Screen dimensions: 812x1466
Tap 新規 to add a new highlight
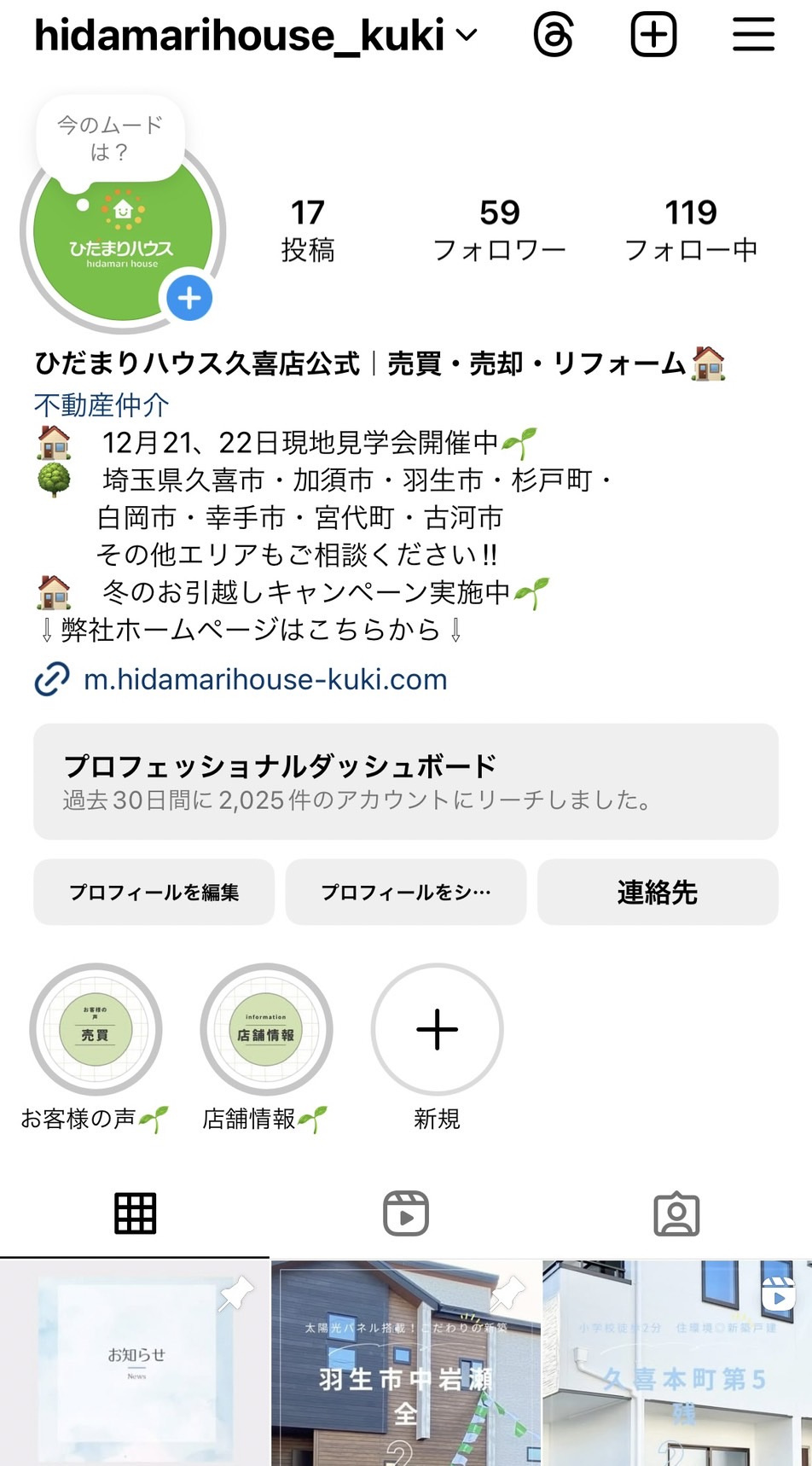437,1030
